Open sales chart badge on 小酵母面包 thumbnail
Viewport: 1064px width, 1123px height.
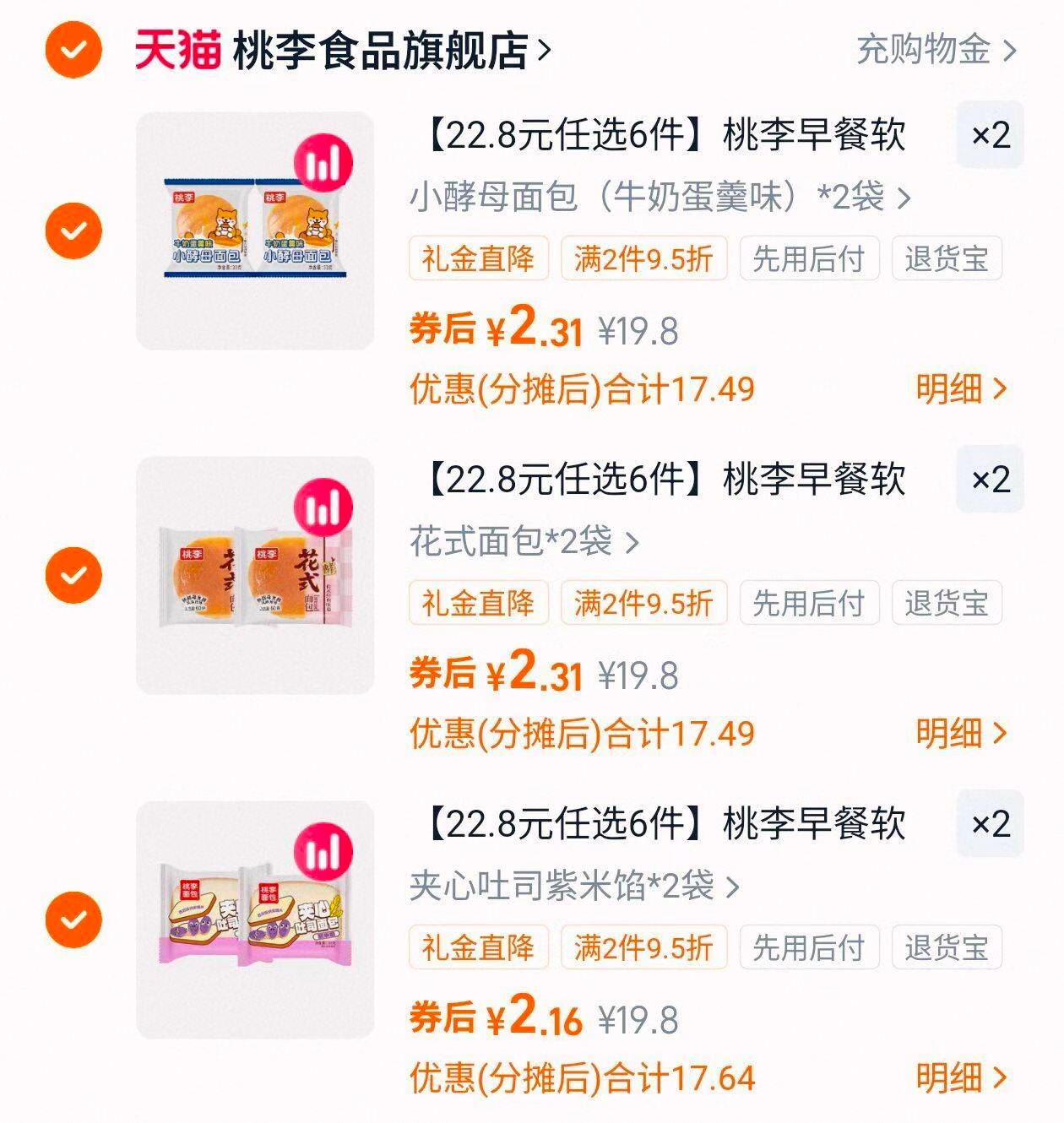click(x=322, y=160)
